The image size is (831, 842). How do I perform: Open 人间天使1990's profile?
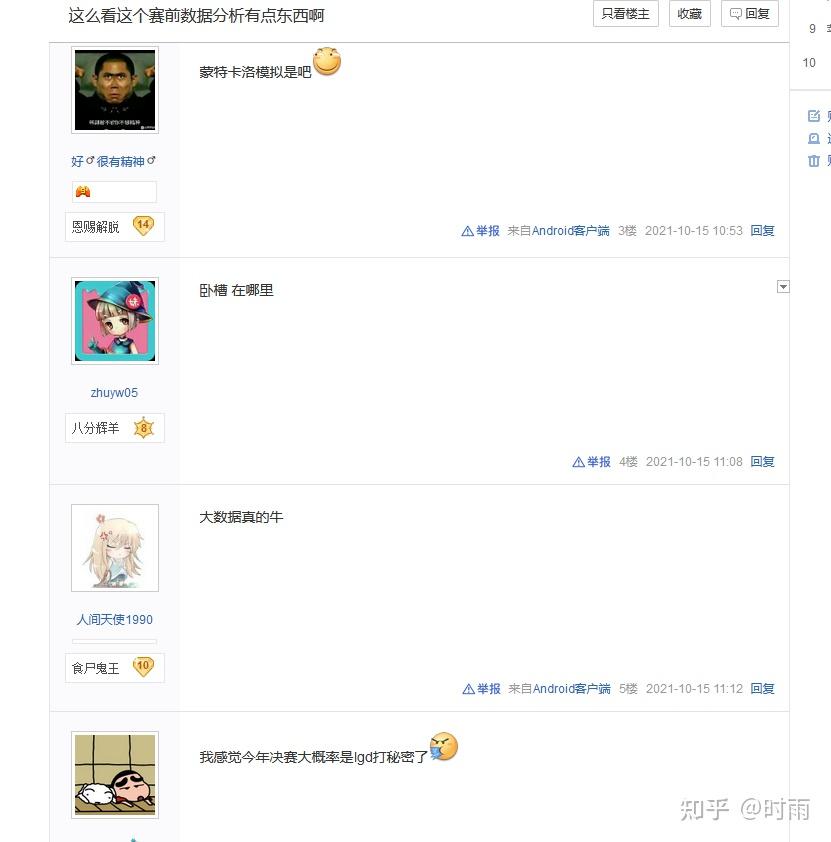114,620
